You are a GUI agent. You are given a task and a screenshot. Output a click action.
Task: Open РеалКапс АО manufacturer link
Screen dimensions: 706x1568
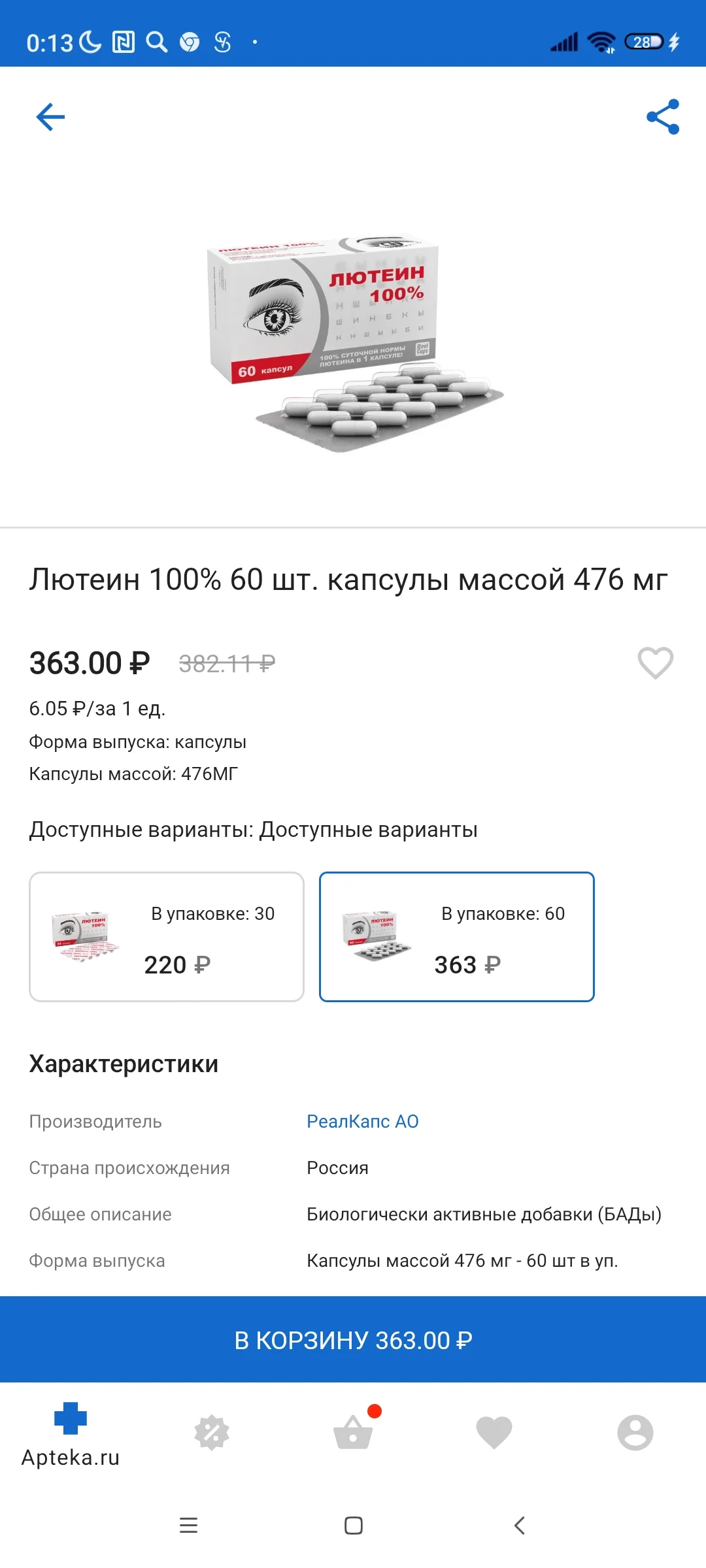click(x=361, y=1121)
